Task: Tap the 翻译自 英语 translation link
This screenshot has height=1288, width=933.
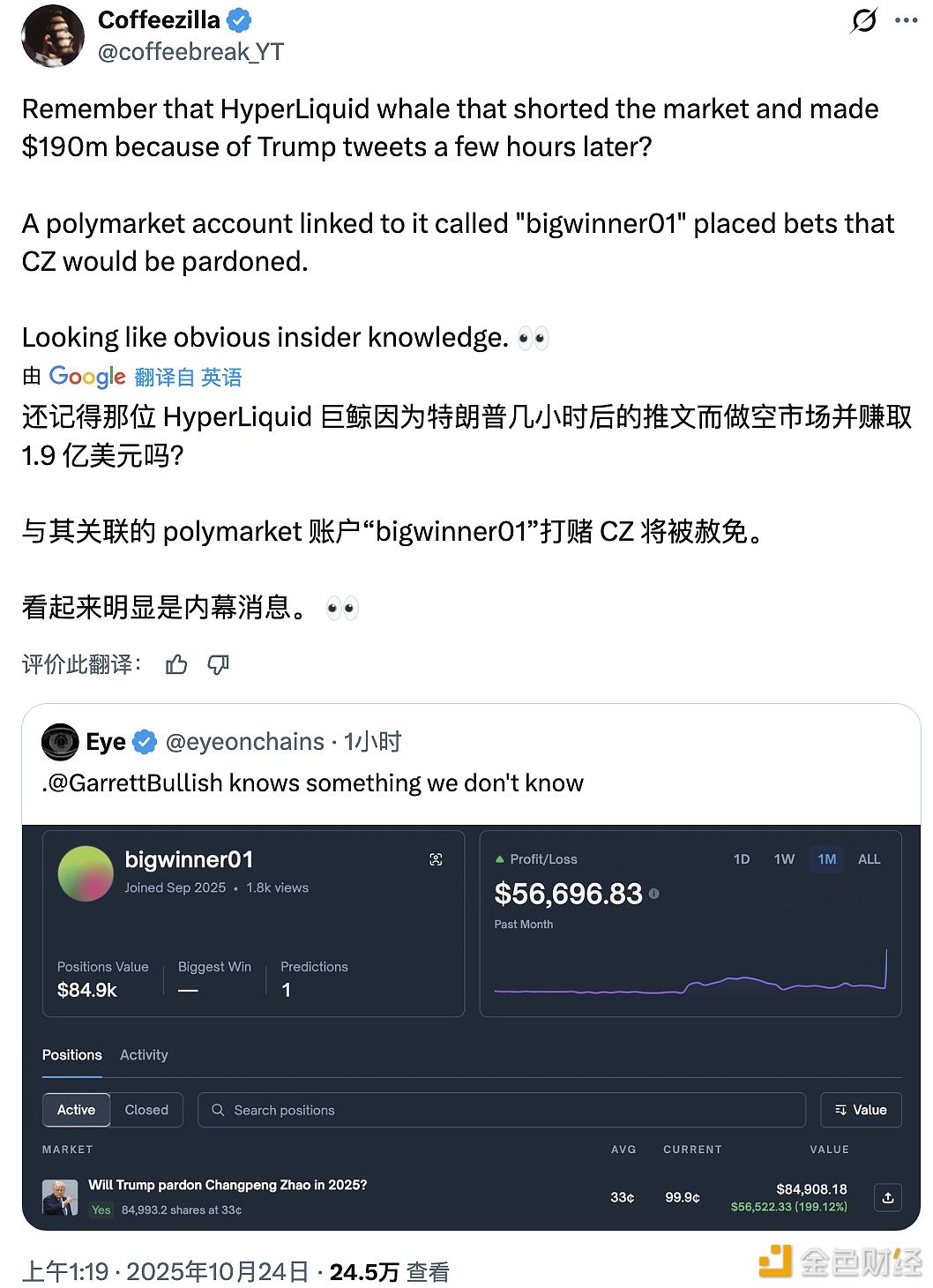Action: point(188,378)
